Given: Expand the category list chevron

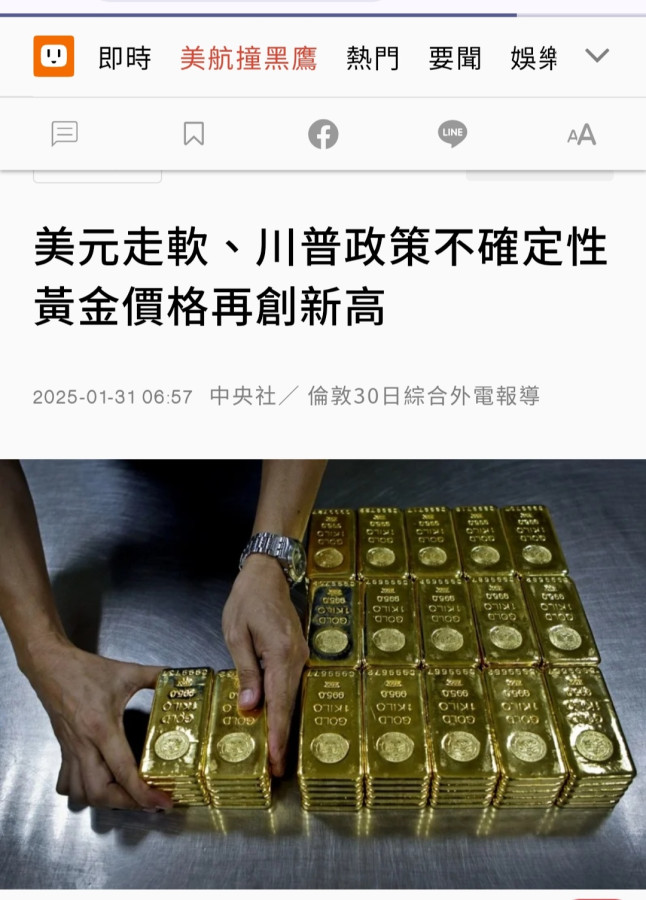Looking at the screenshot, I should click(x=597, y=56).
